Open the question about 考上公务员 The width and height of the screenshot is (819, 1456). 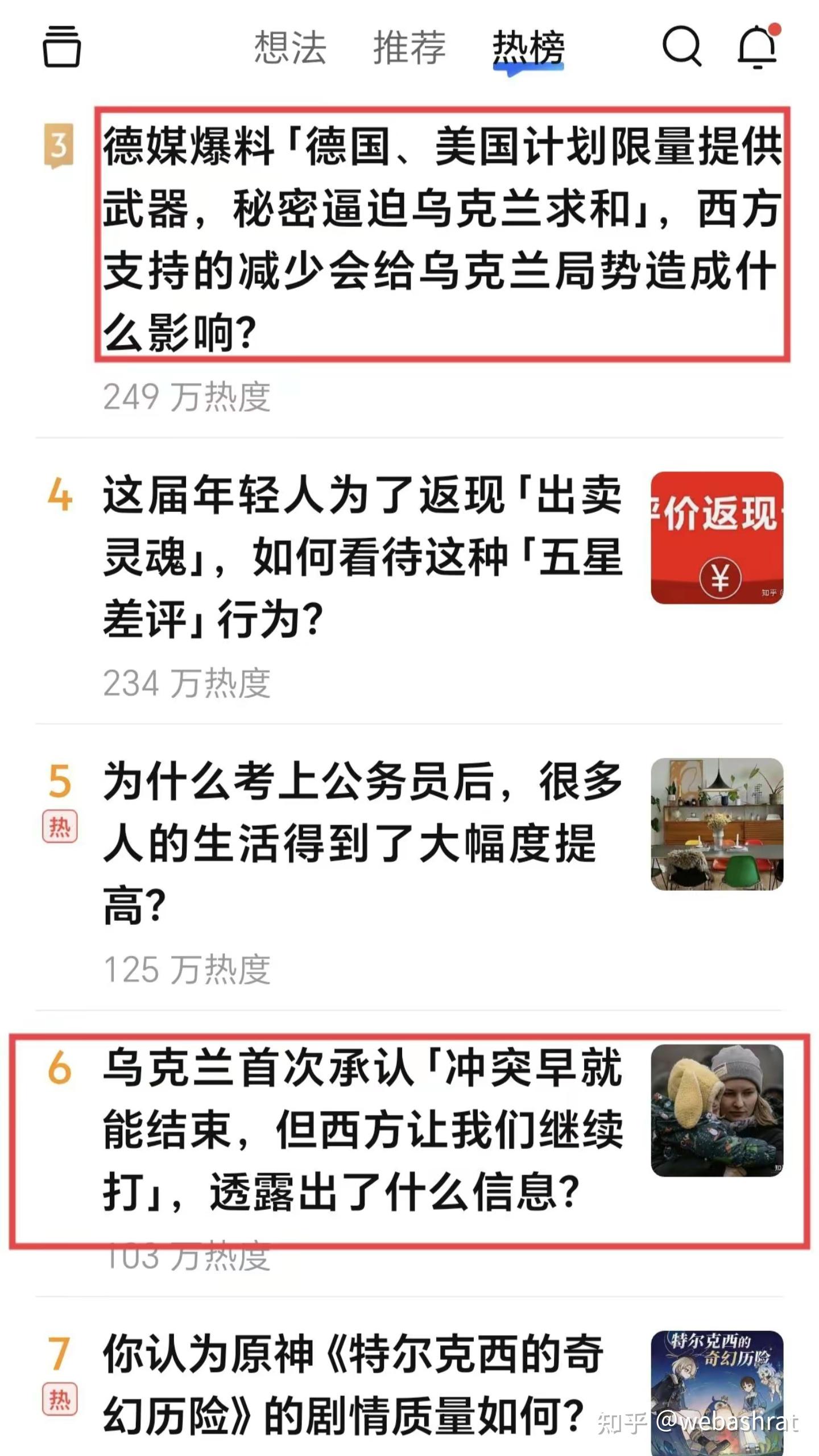362,842
